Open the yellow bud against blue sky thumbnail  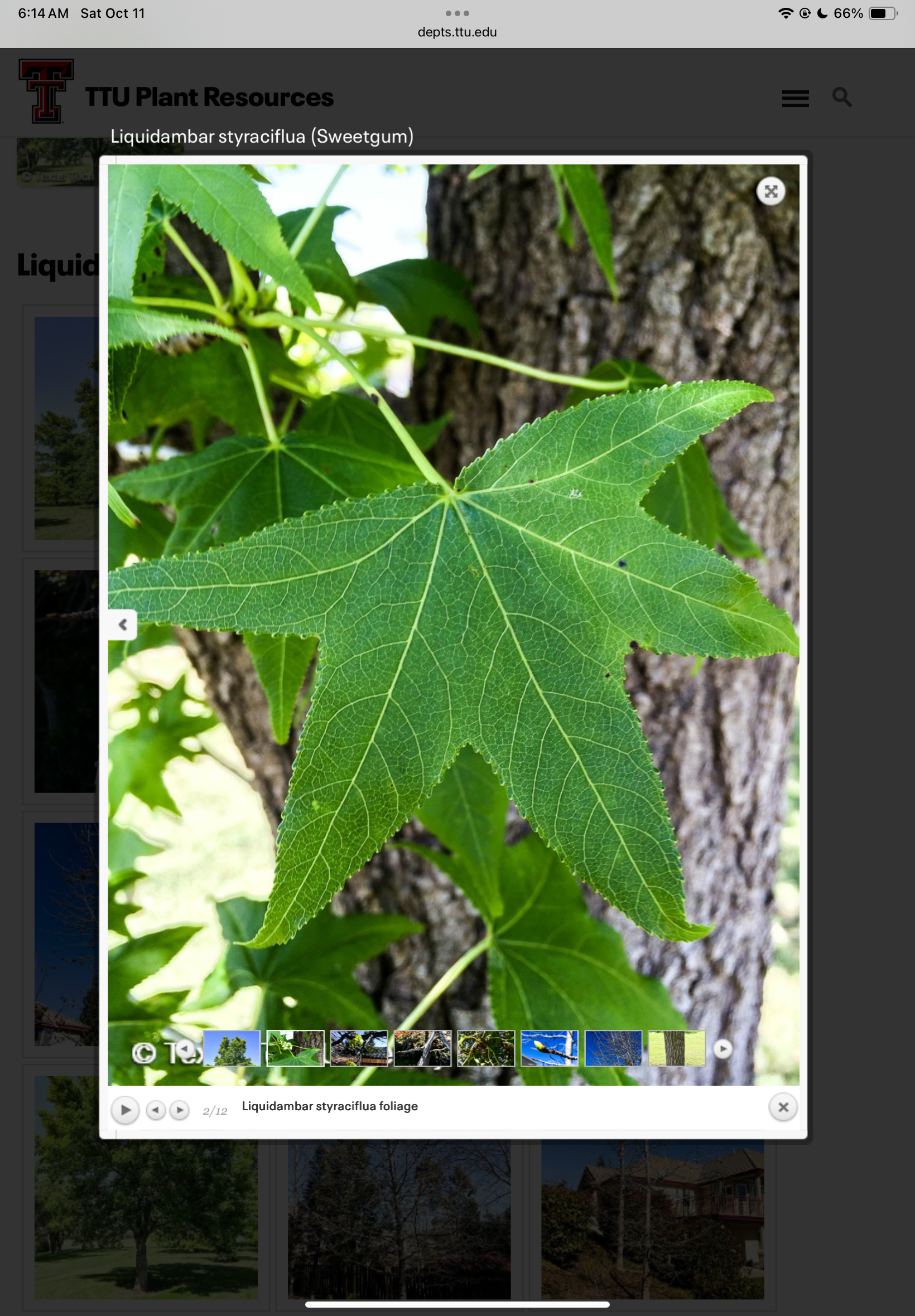[x=549, y=1048]
